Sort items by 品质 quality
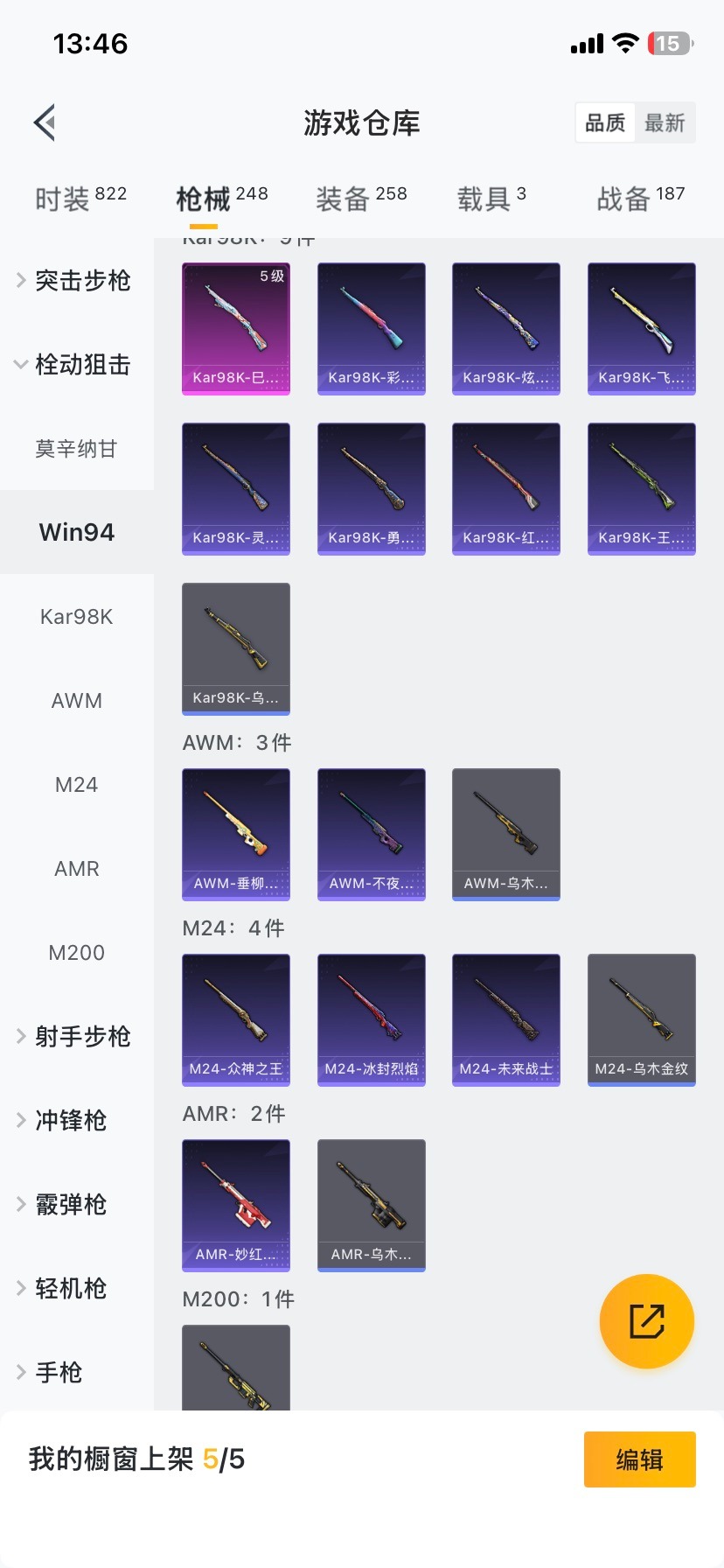724x1568 pixels. pos(604,122)
